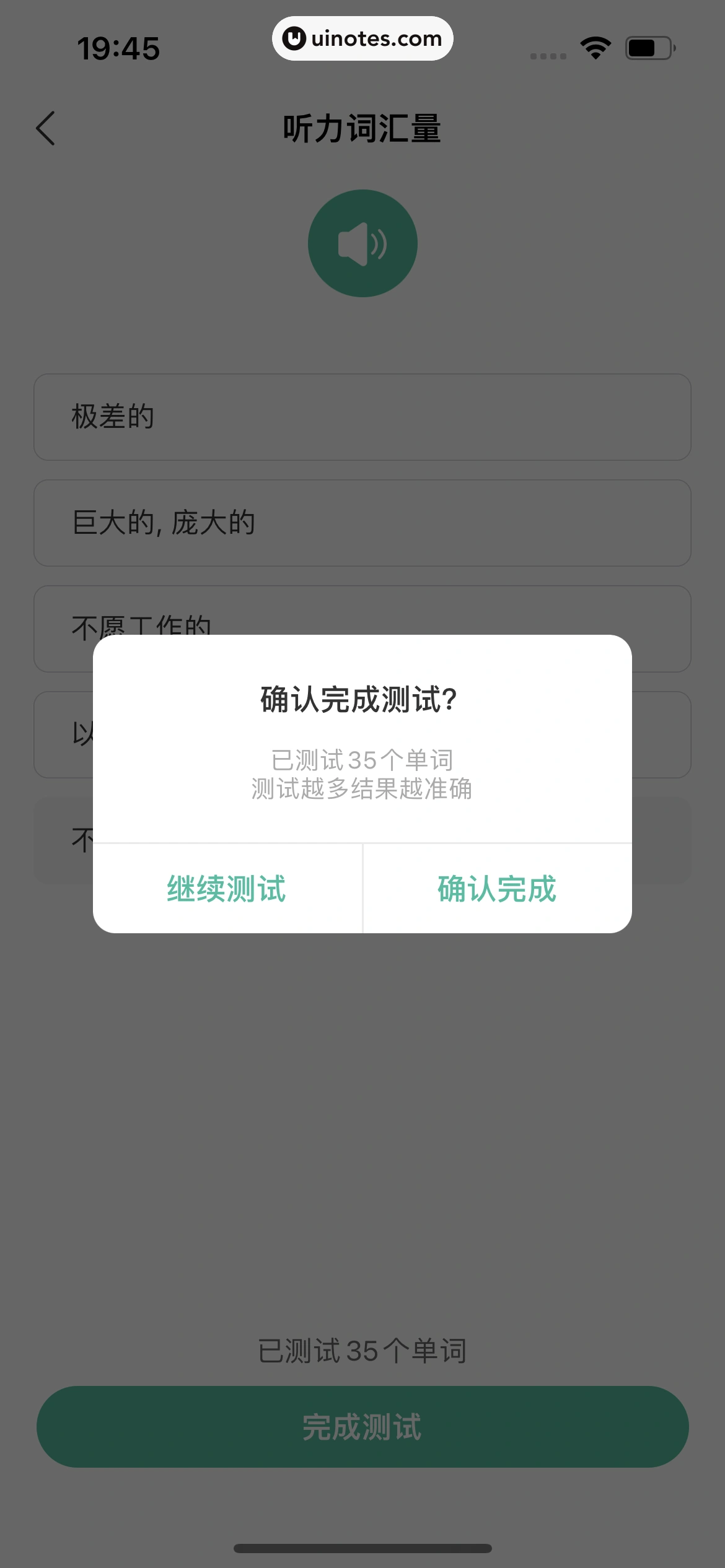
Task: Confirm completion with 确认完成
Action: pos(497,889)
